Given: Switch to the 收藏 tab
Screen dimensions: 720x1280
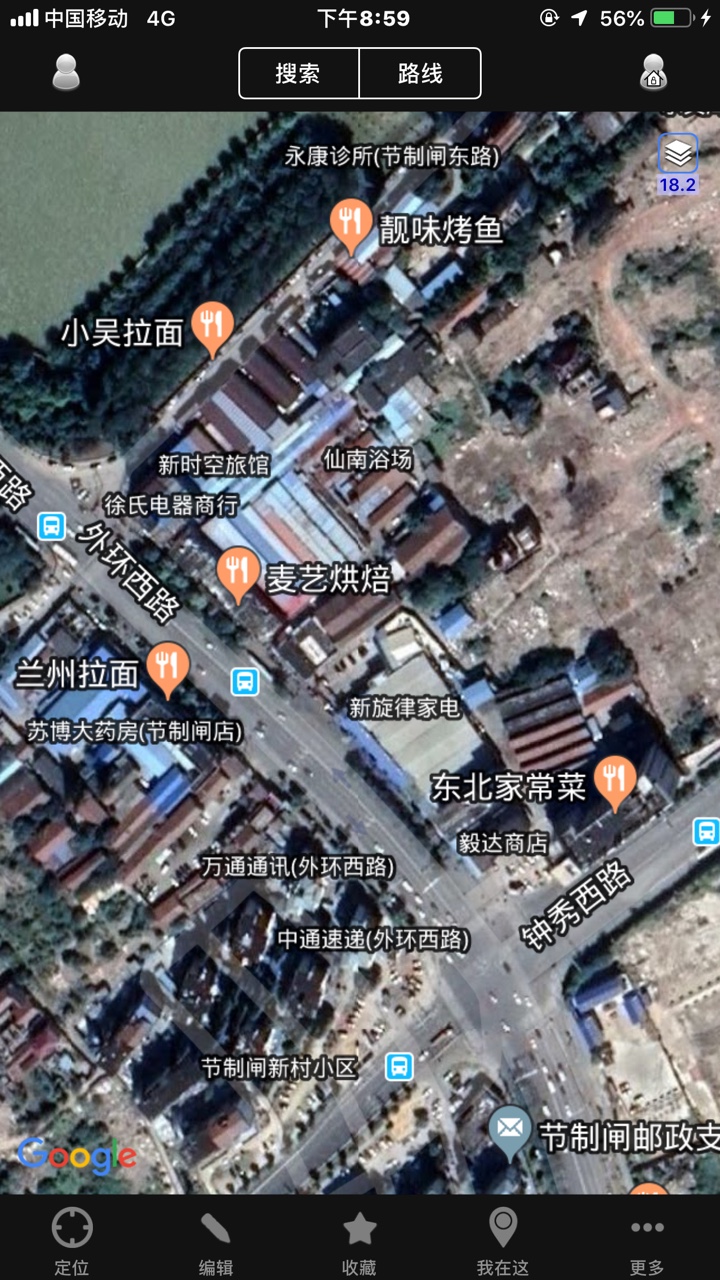Looking at the screenshot, I should point(359,1240).
